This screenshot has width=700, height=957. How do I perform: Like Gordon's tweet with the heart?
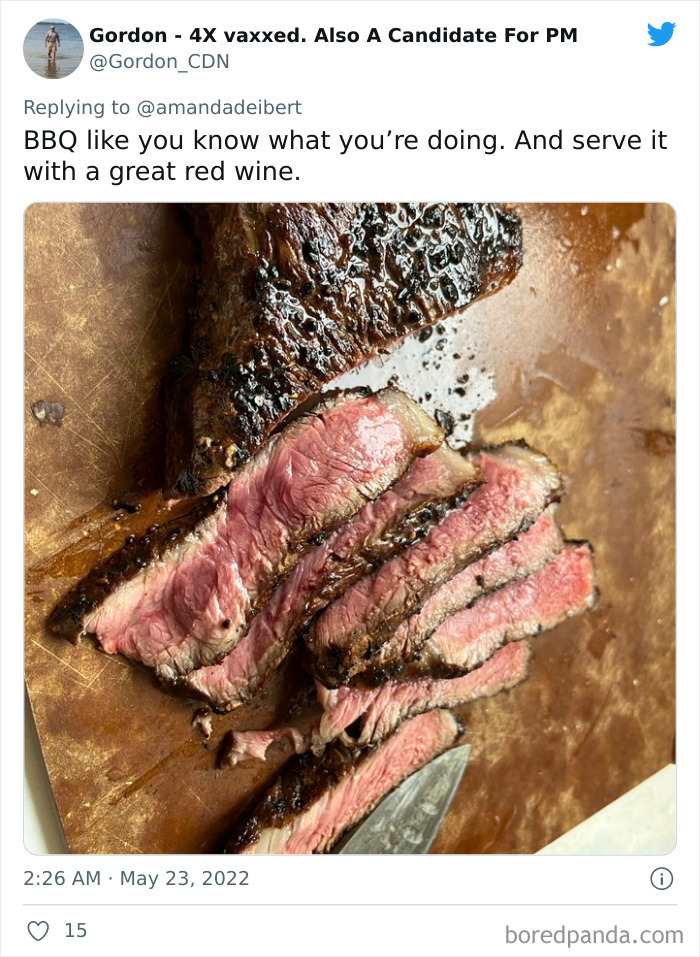[38, 931]
